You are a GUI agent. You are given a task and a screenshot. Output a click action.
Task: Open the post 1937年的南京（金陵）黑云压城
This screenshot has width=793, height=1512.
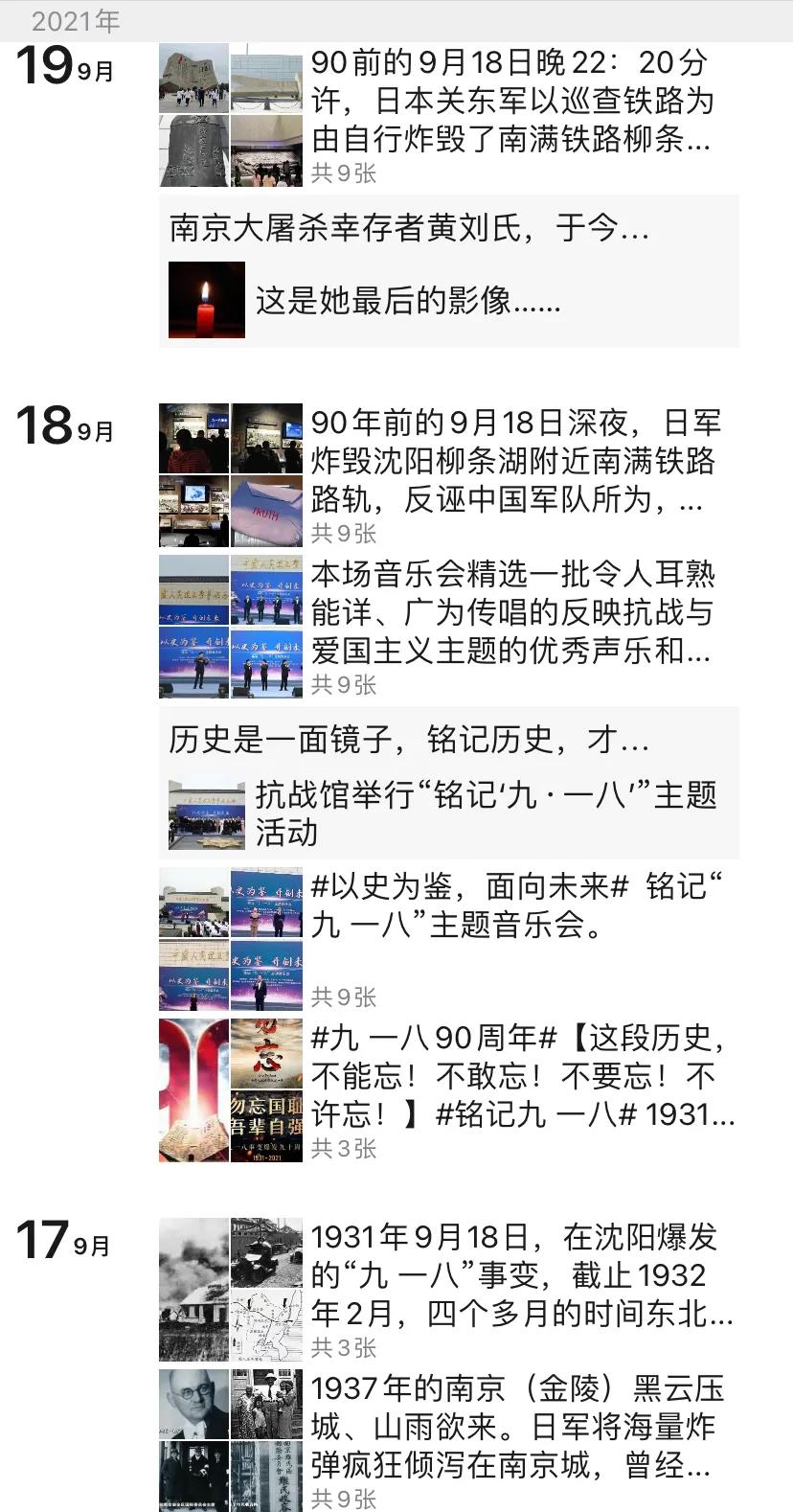tap(517, 1428)
